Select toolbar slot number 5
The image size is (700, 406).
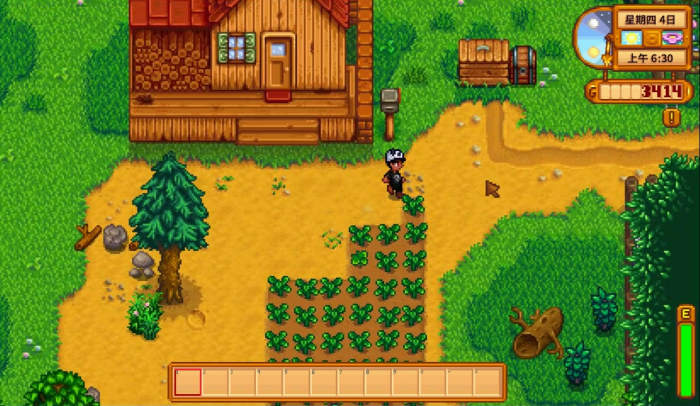(297, 382)
